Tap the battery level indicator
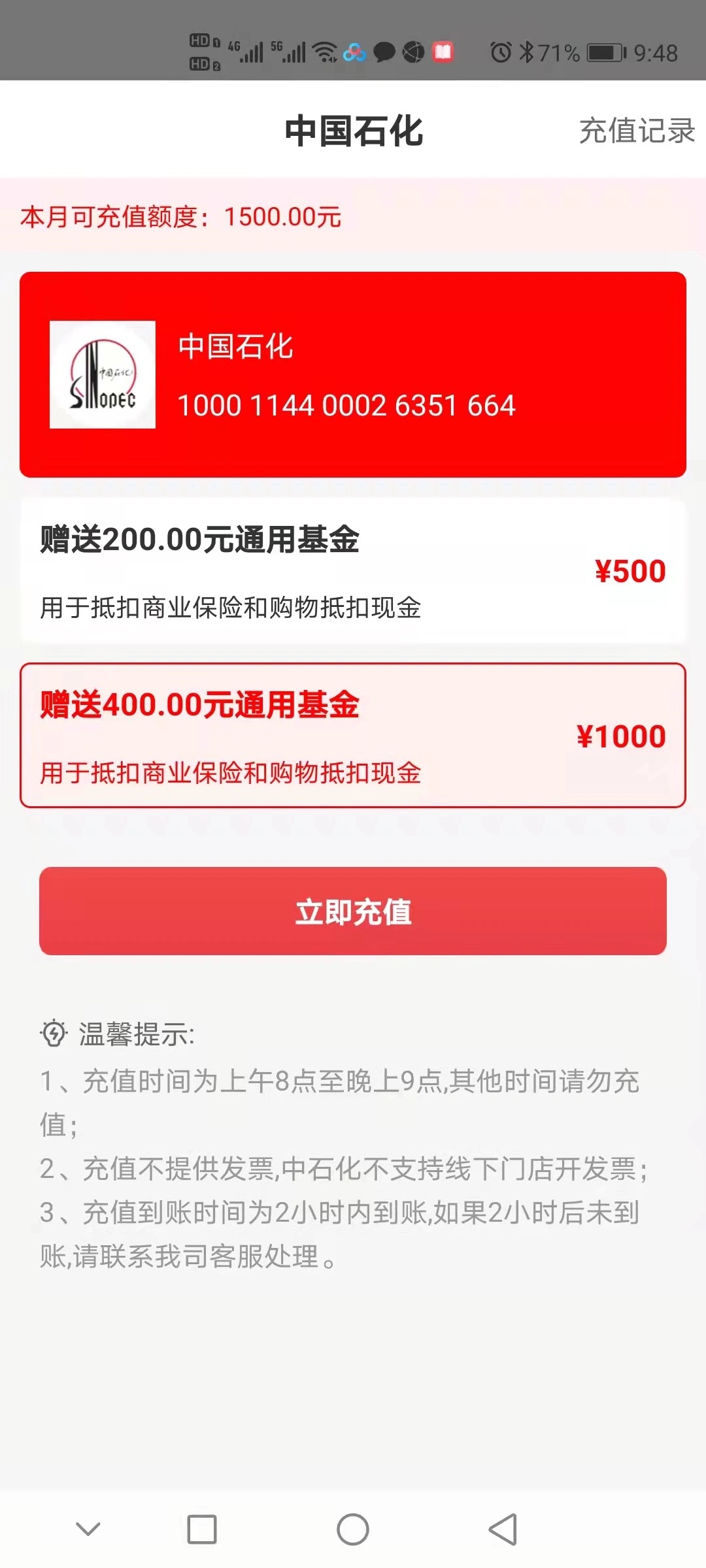The height and width of the screenshot is (1568, 706). [605, 51]
